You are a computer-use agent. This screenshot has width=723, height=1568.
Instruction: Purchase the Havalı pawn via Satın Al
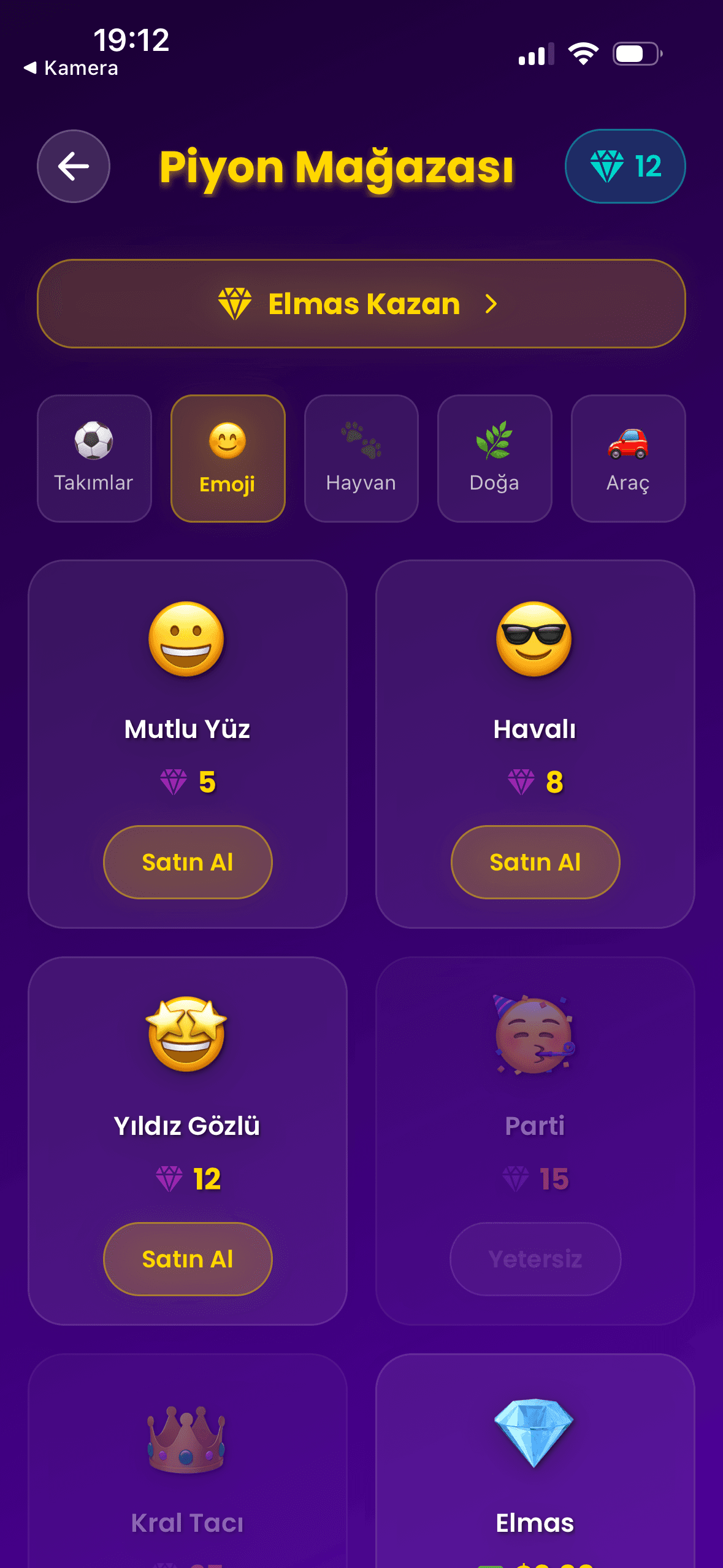[x=535, y=862]
